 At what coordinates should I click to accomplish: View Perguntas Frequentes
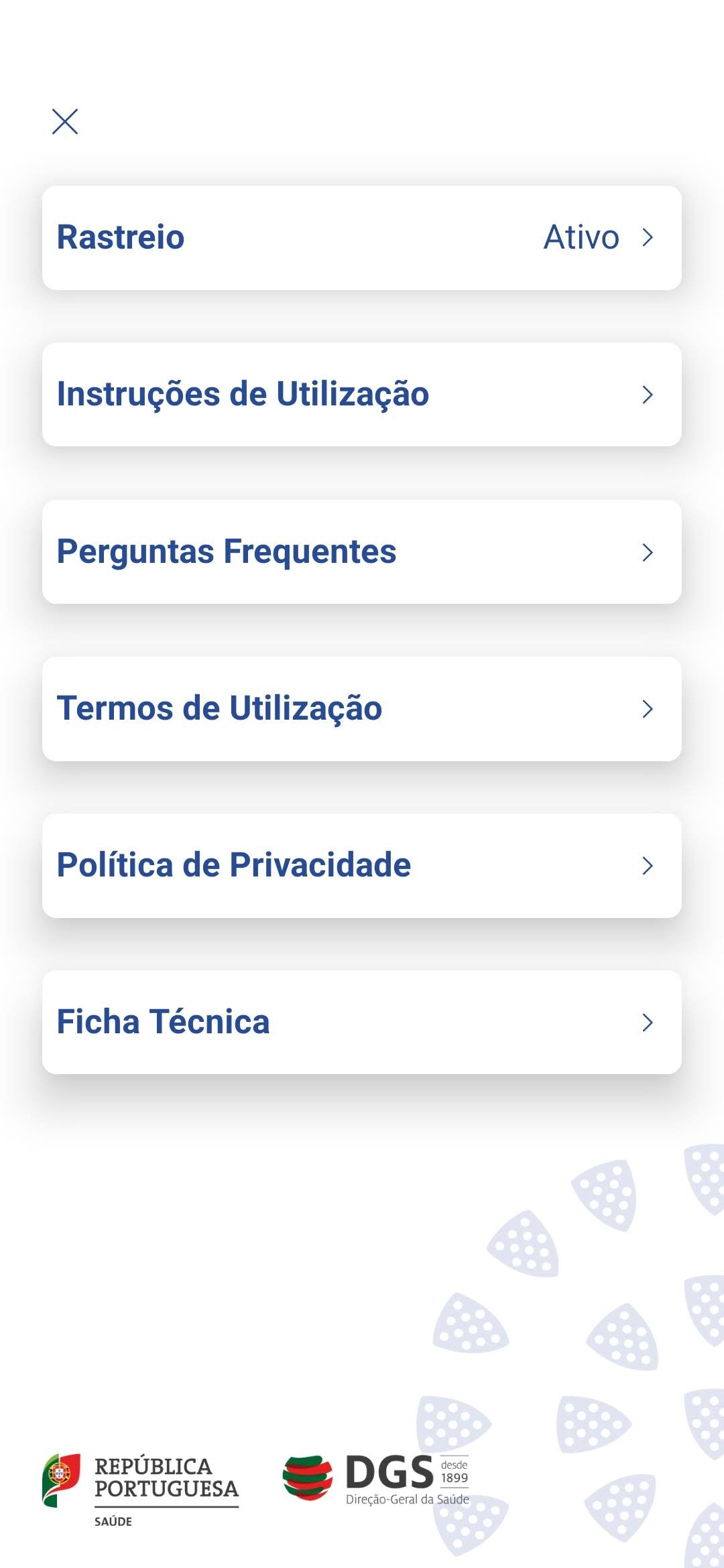coord(362,552)
